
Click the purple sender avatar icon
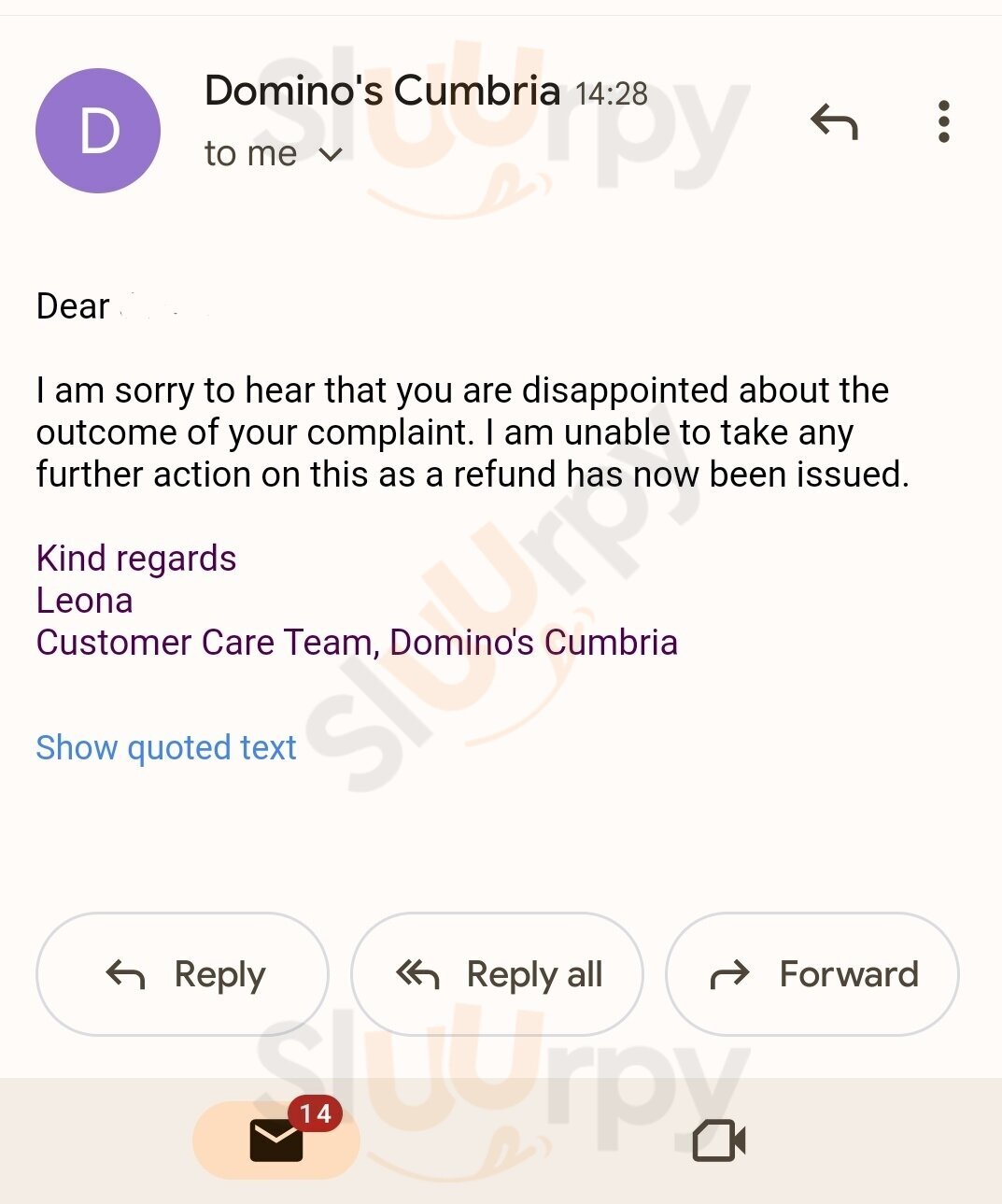pos(97,132)
